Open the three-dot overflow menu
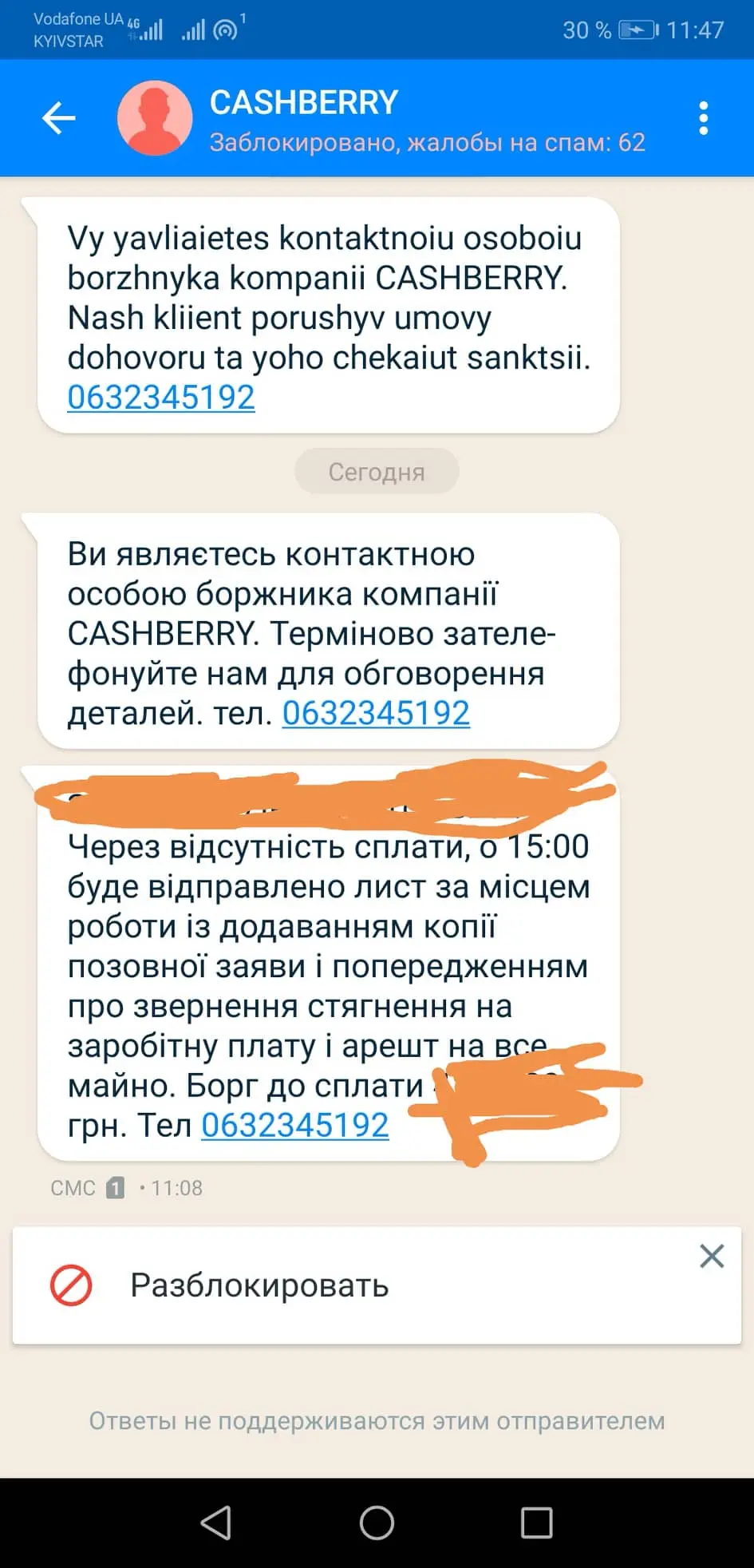The image size is (754, 1568). (x=703, y=118)
